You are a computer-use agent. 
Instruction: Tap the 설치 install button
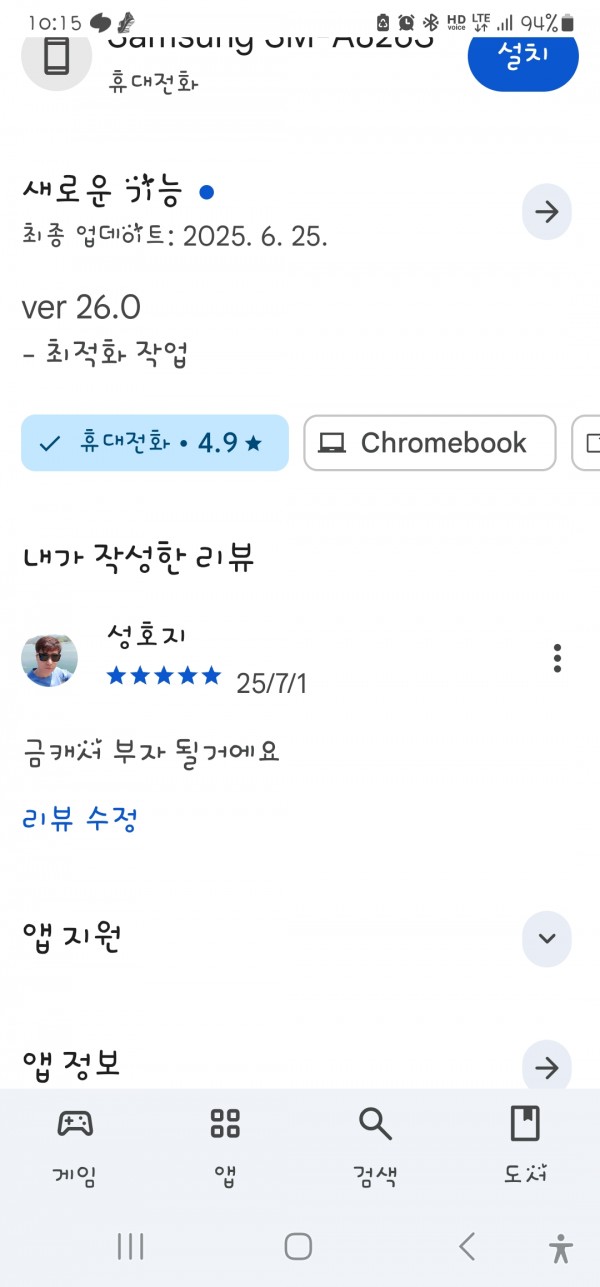click(523, 55)
